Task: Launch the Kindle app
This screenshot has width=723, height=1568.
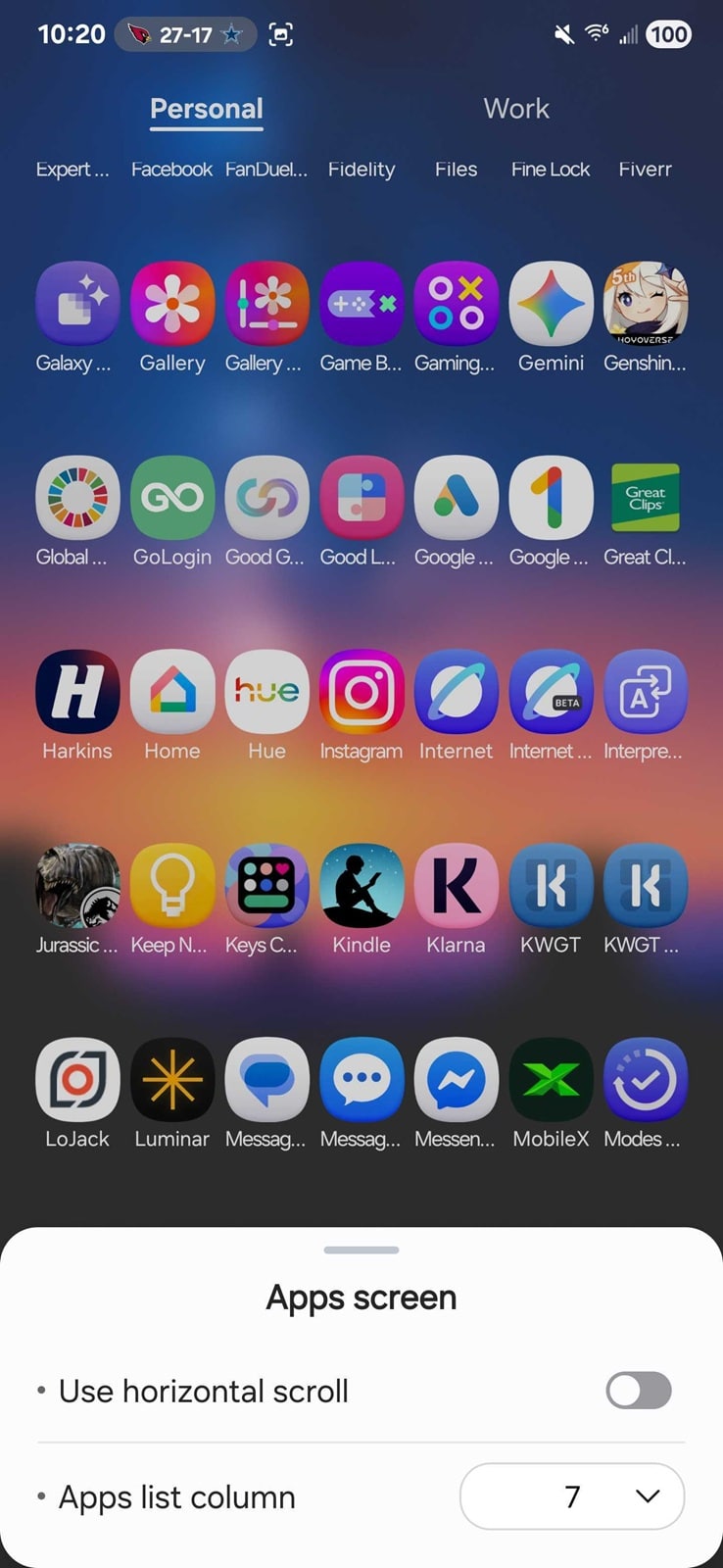Action: click(x=361, y=885)
